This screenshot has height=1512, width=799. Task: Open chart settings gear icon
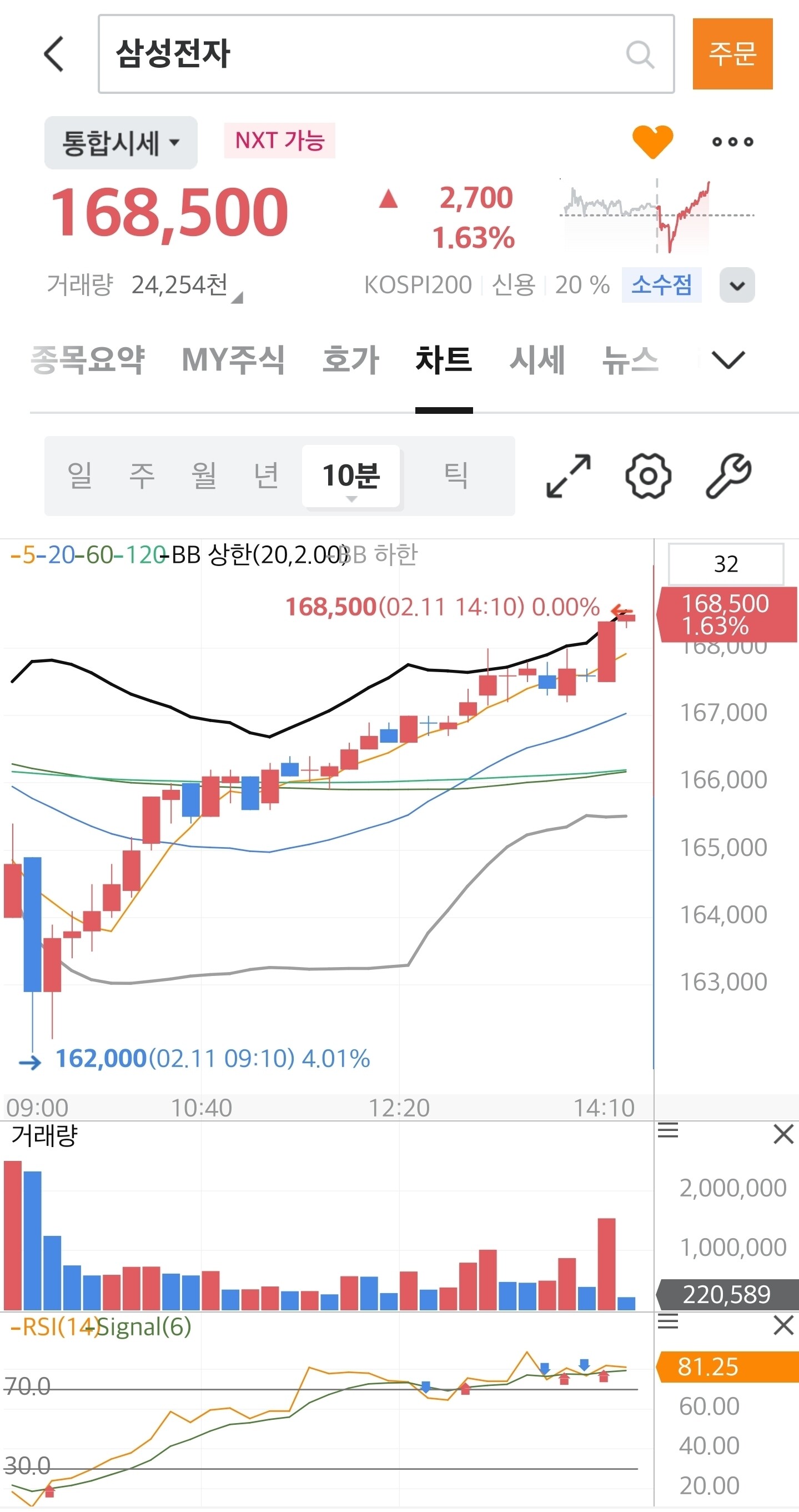tap(647, 475)
